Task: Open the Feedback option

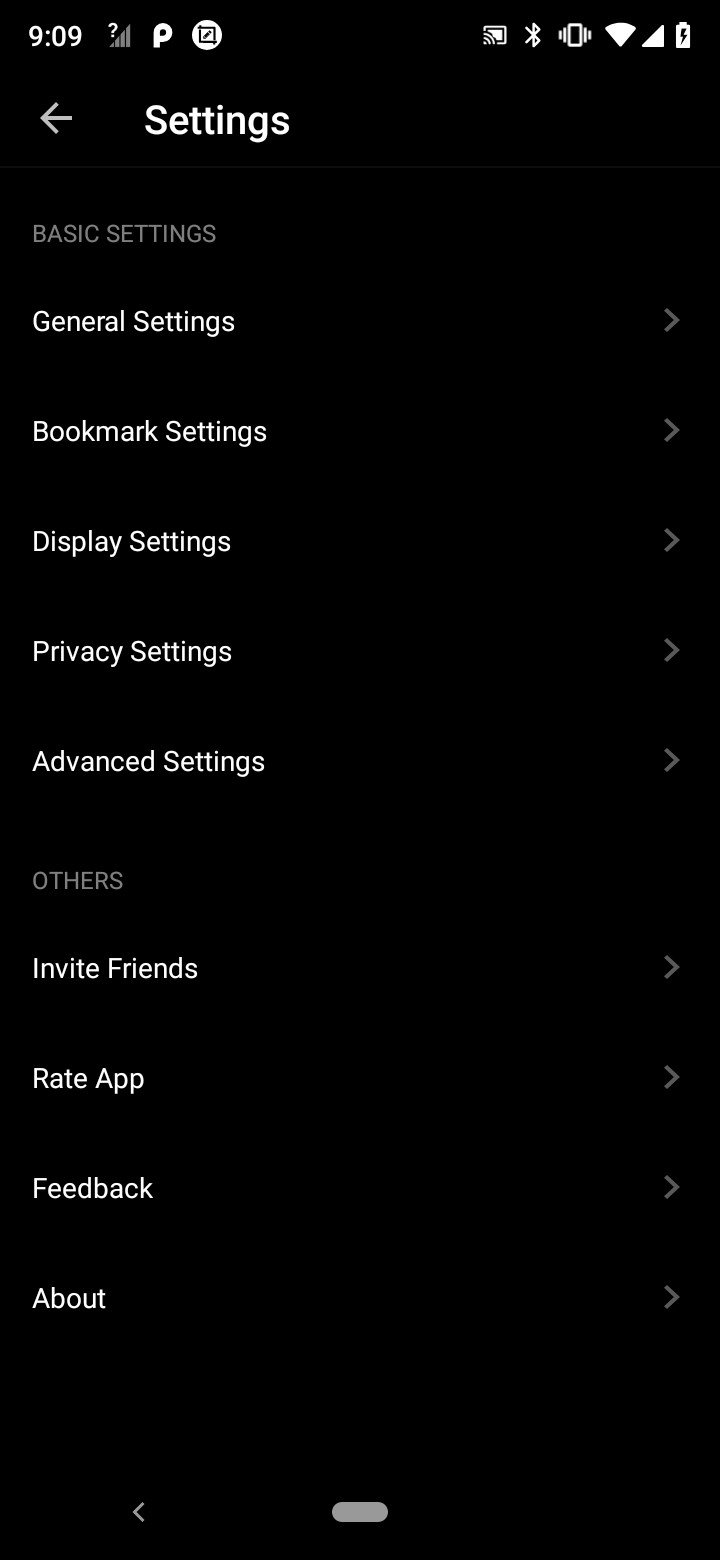Action: pyautogui.click(x=360, y=1188)
